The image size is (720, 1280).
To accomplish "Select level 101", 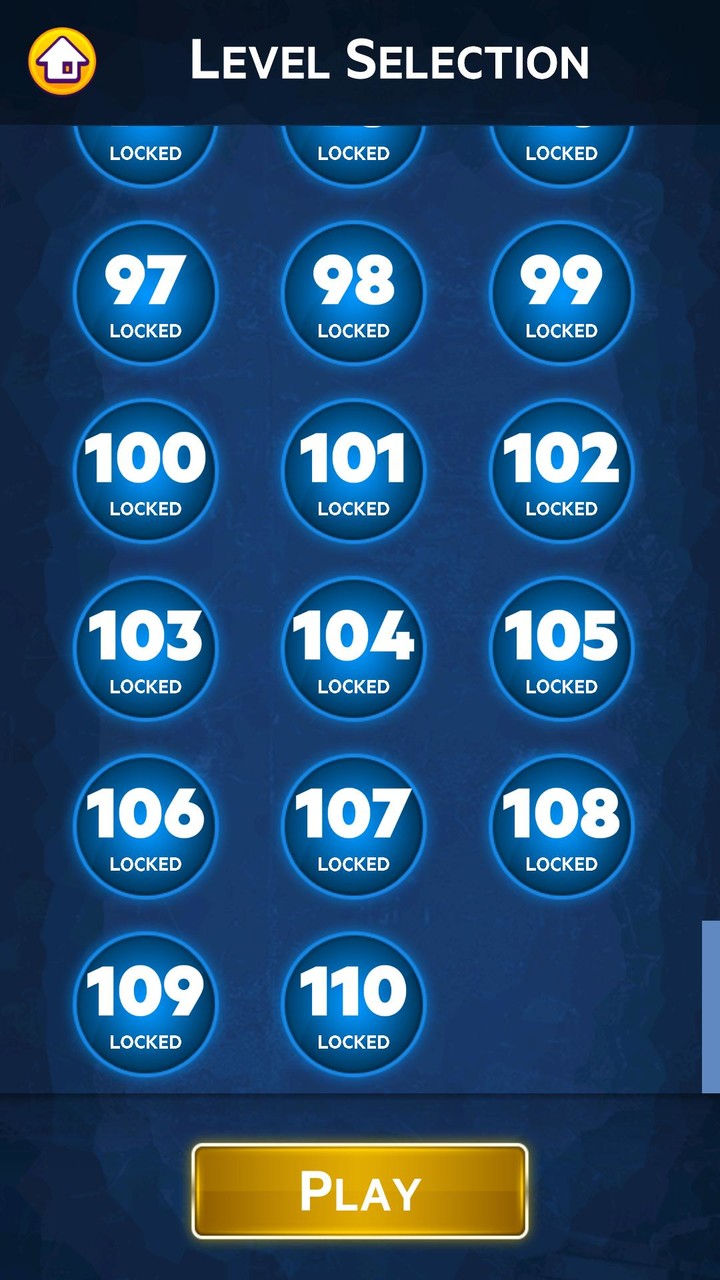I will point(353,471).
